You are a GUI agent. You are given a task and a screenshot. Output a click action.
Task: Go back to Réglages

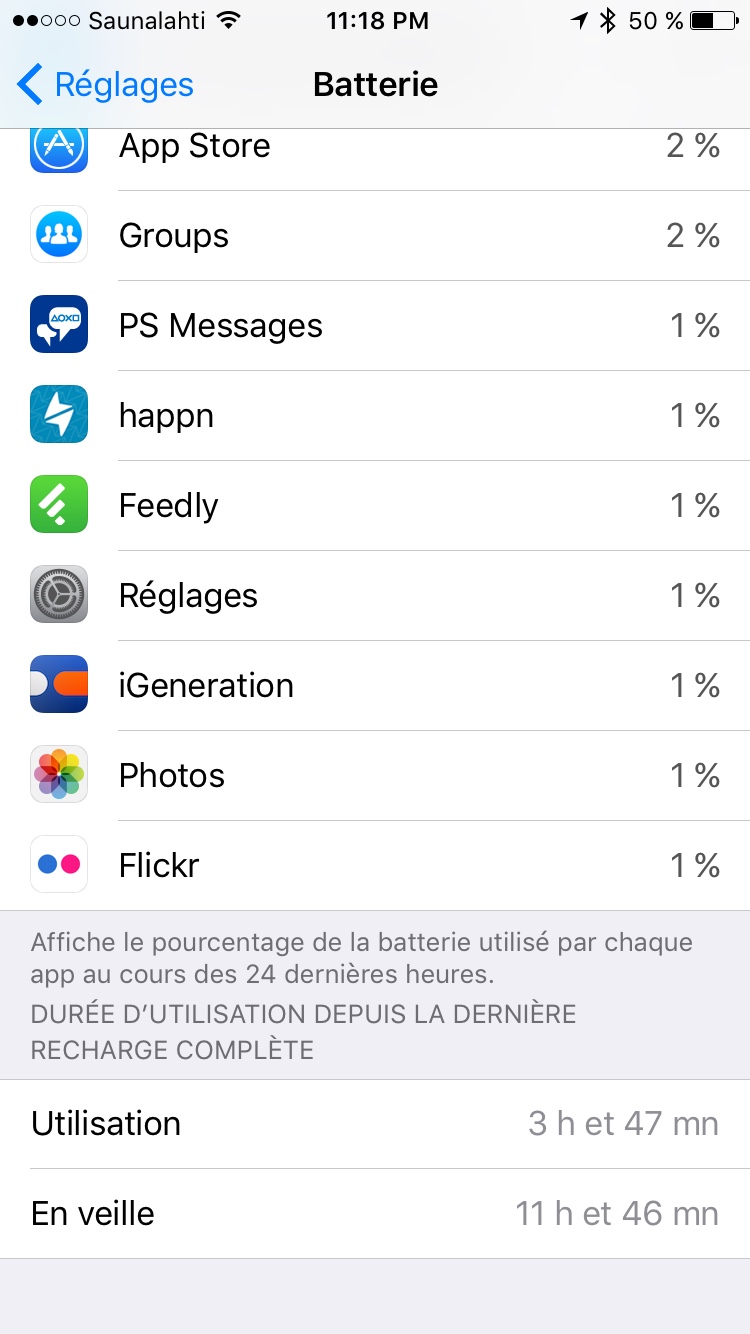point(106,85)
